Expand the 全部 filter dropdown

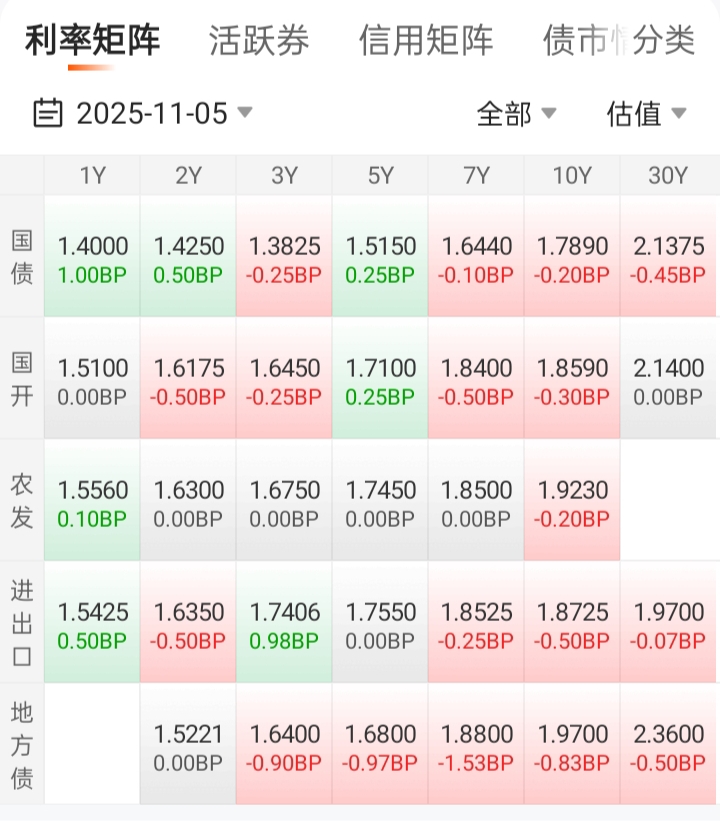516,114
